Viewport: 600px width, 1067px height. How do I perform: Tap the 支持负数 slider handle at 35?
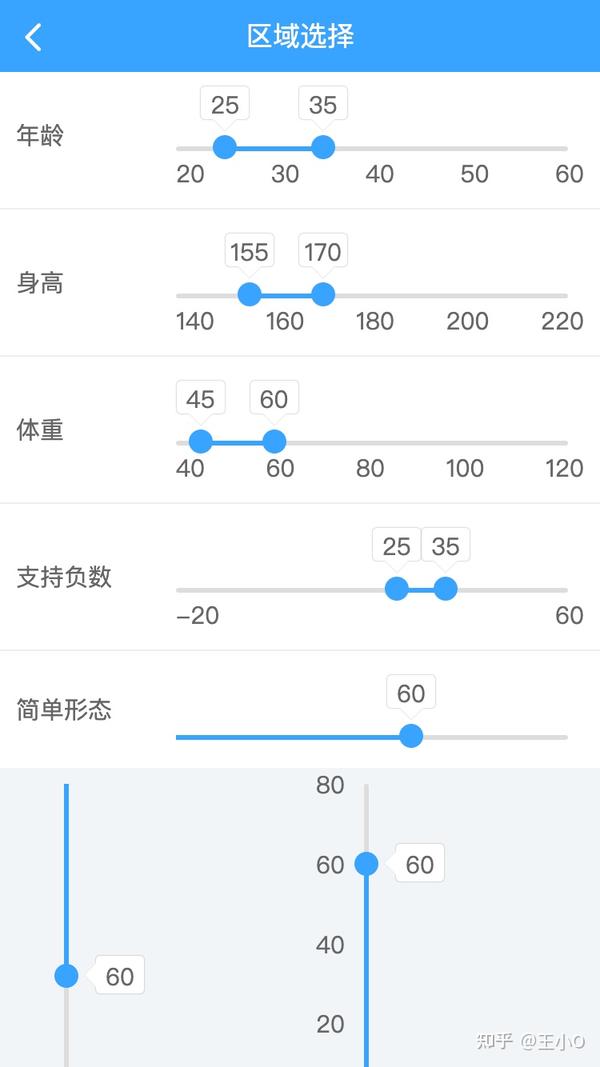click(x=446, y=589)
